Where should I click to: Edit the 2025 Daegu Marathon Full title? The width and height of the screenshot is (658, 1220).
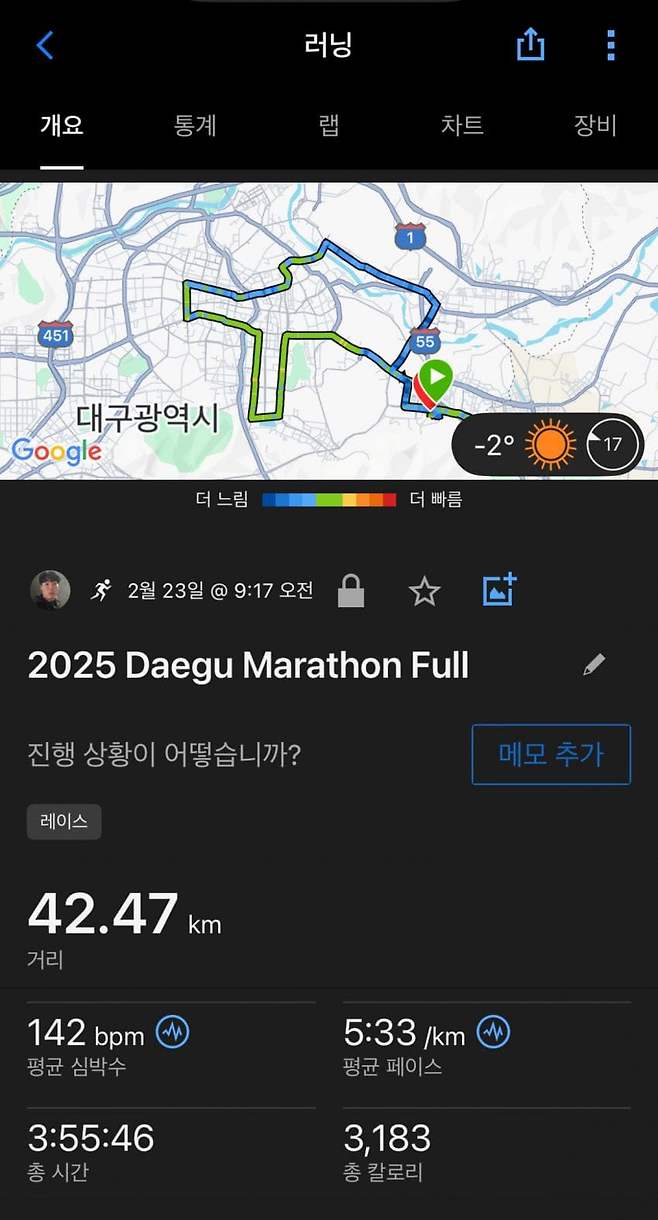(x=594, y=665)
